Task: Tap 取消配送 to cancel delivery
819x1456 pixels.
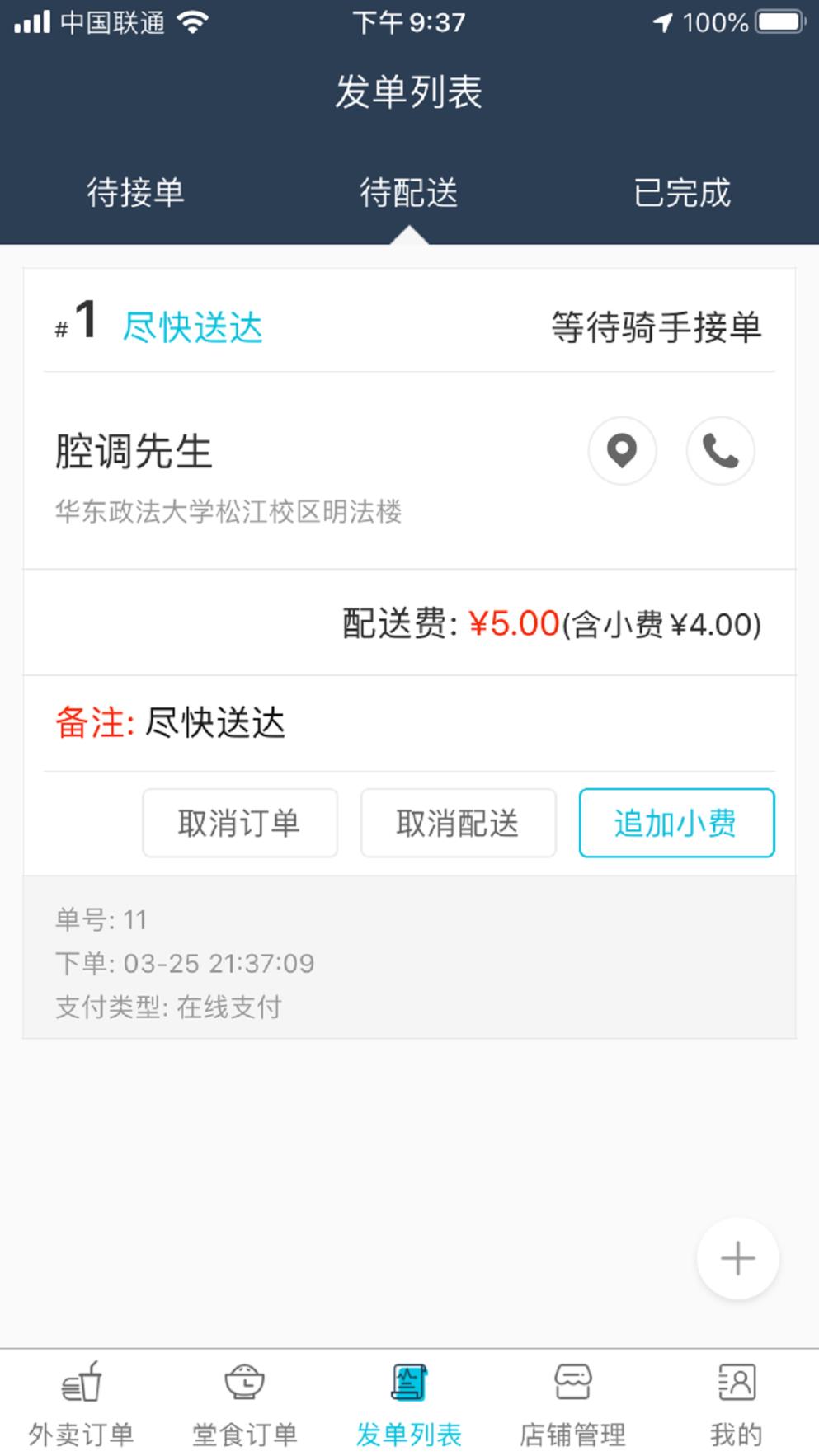Action: point(458,823)
